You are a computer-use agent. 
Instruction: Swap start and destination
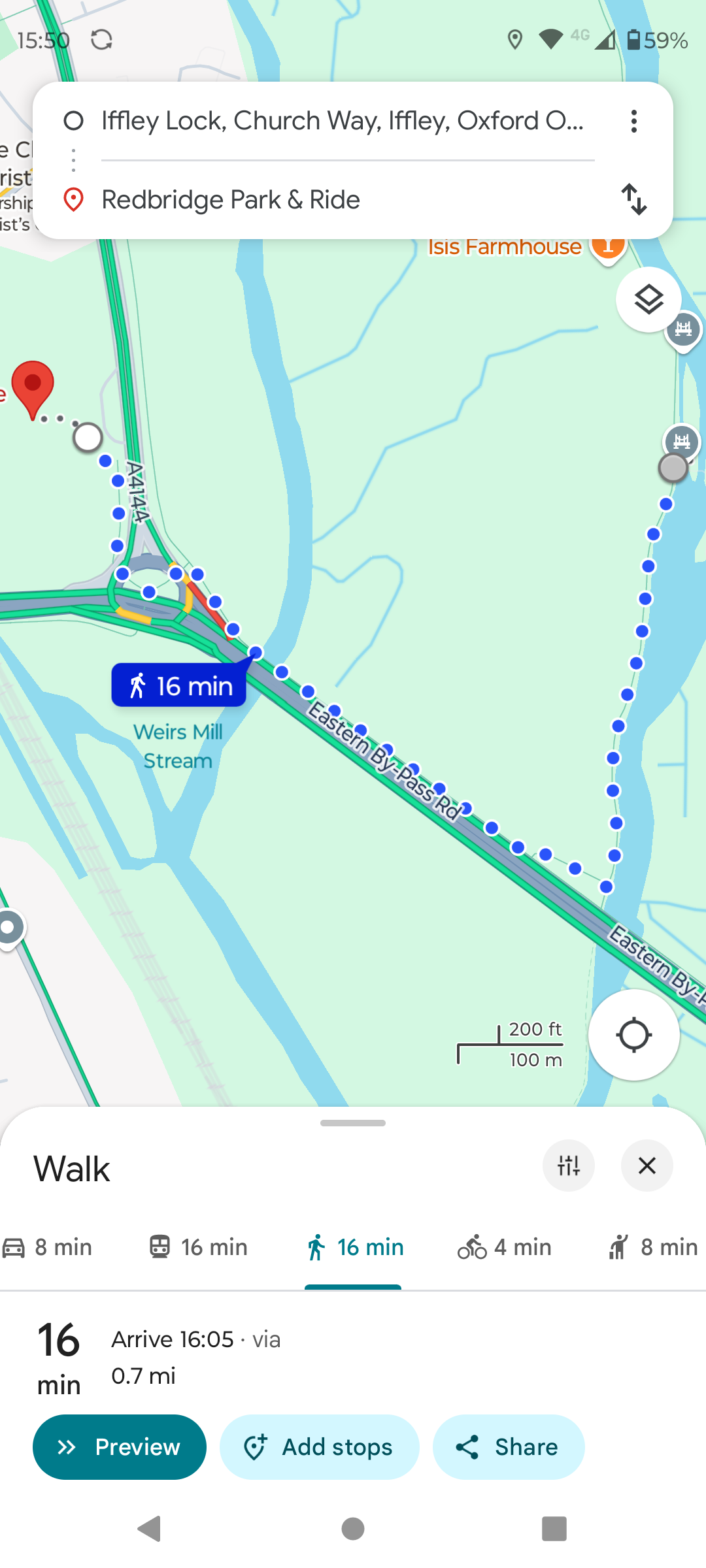pyautogui.click(x=633, y=199)
